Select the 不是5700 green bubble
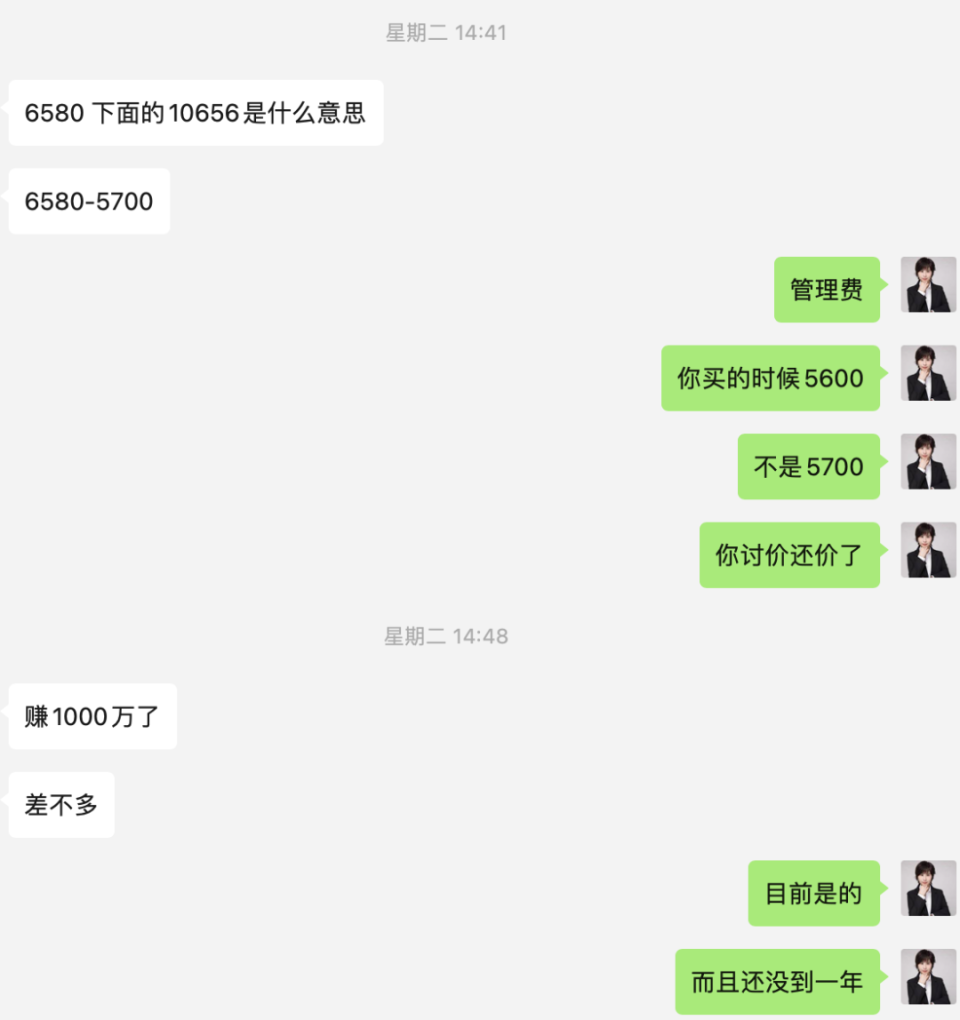Image resolution: width=960 pixels, height=1020 pixels. point(808,467)
